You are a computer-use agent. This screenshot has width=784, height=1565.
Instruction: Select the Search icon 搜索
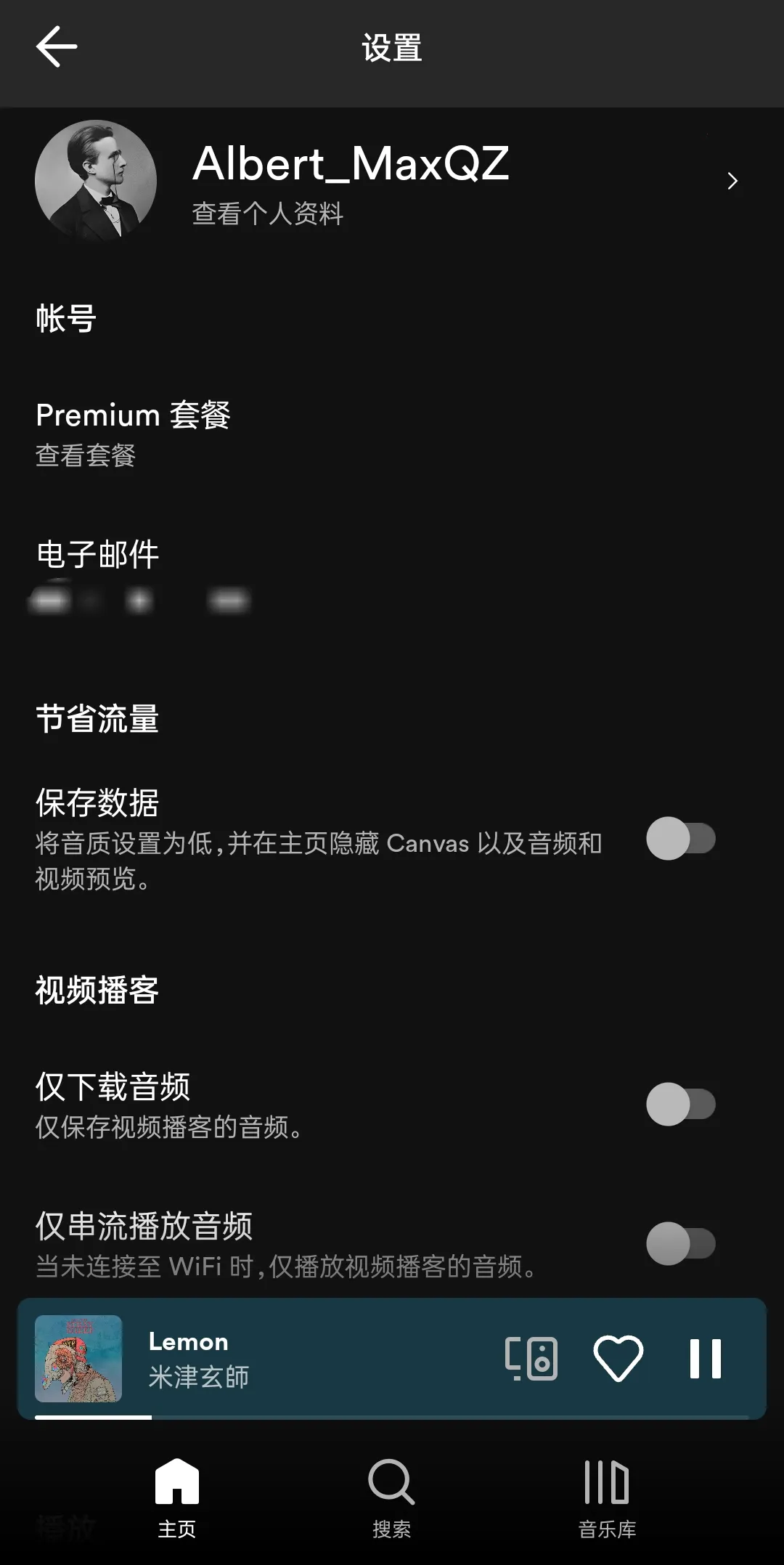pyautogui.click(x=391, y=1496)
